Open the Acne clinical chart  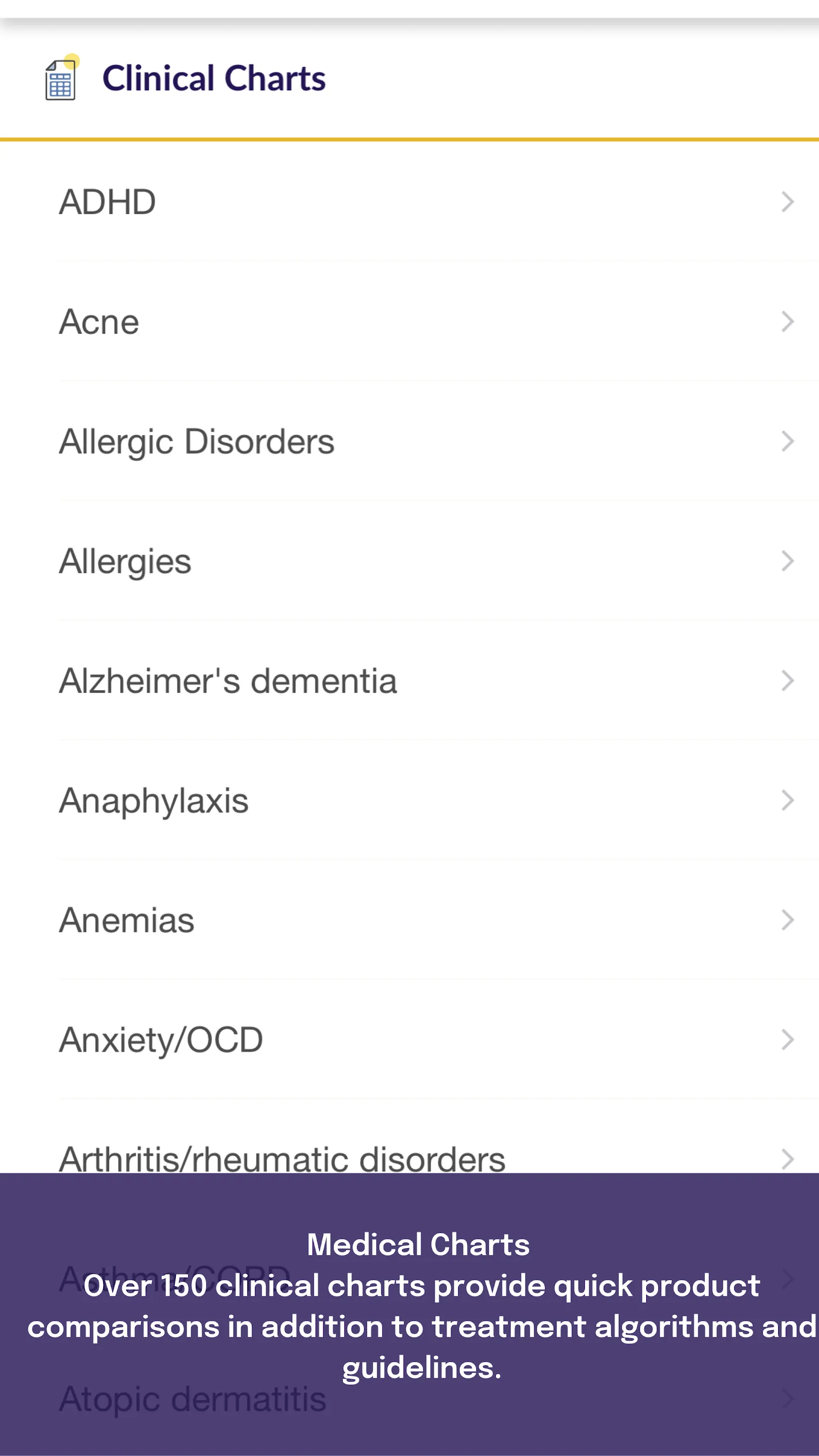(226, 322)
